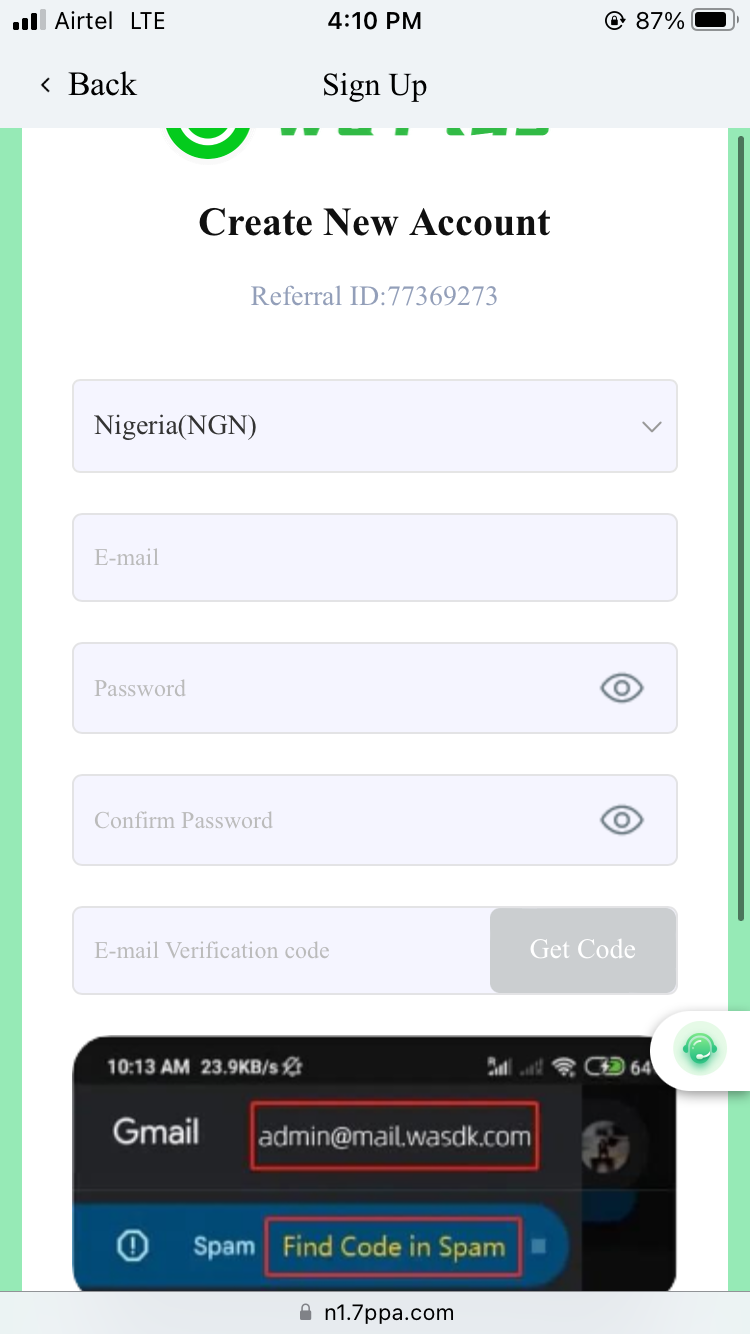Screen dimensions: 750x1334
Task: Show the Password field text
Action: (x=622, y=688)
